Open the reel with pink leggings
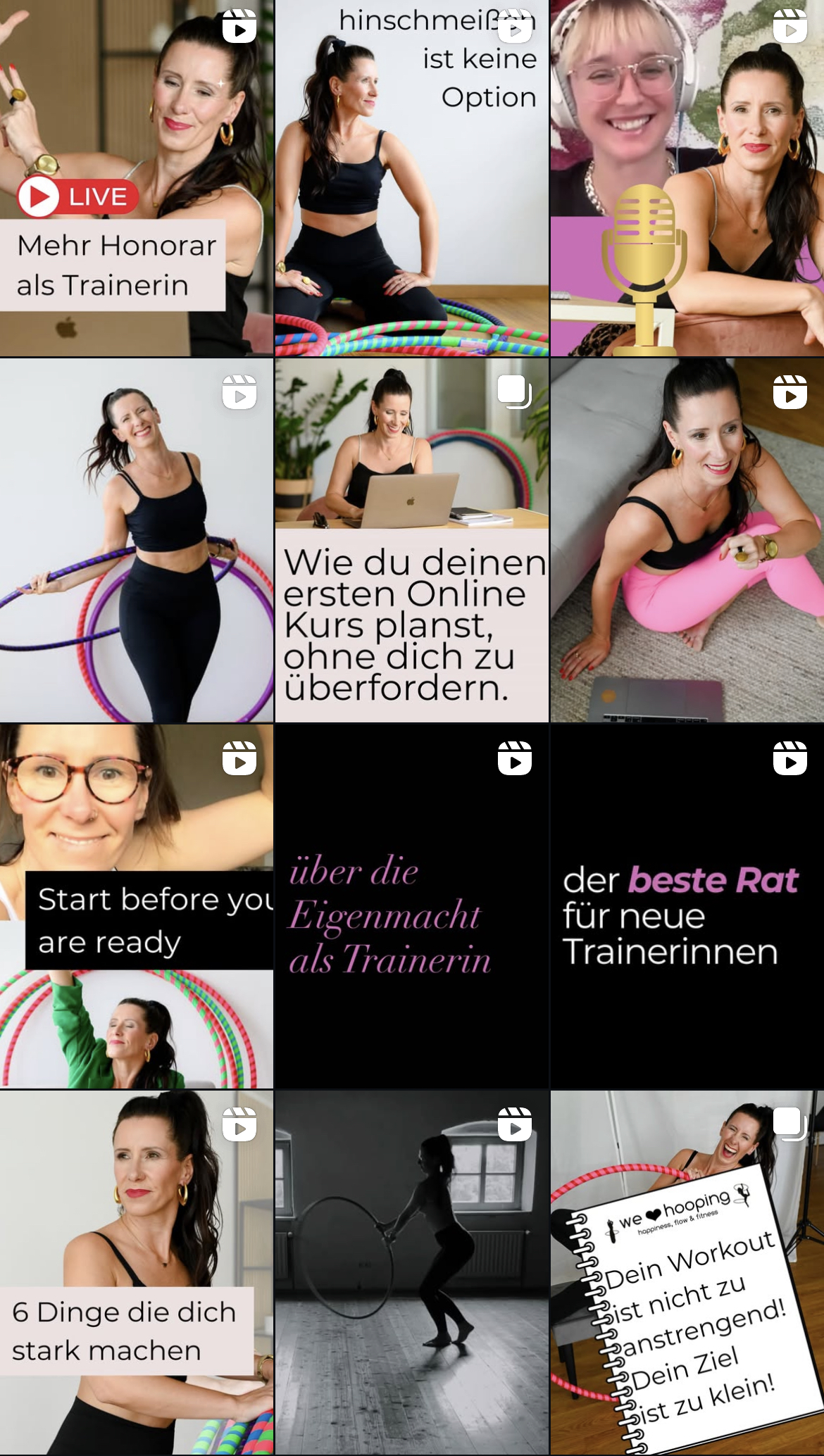Image resolution: width=824 pixels, height=1456 pixels. [x=687, y=541]
